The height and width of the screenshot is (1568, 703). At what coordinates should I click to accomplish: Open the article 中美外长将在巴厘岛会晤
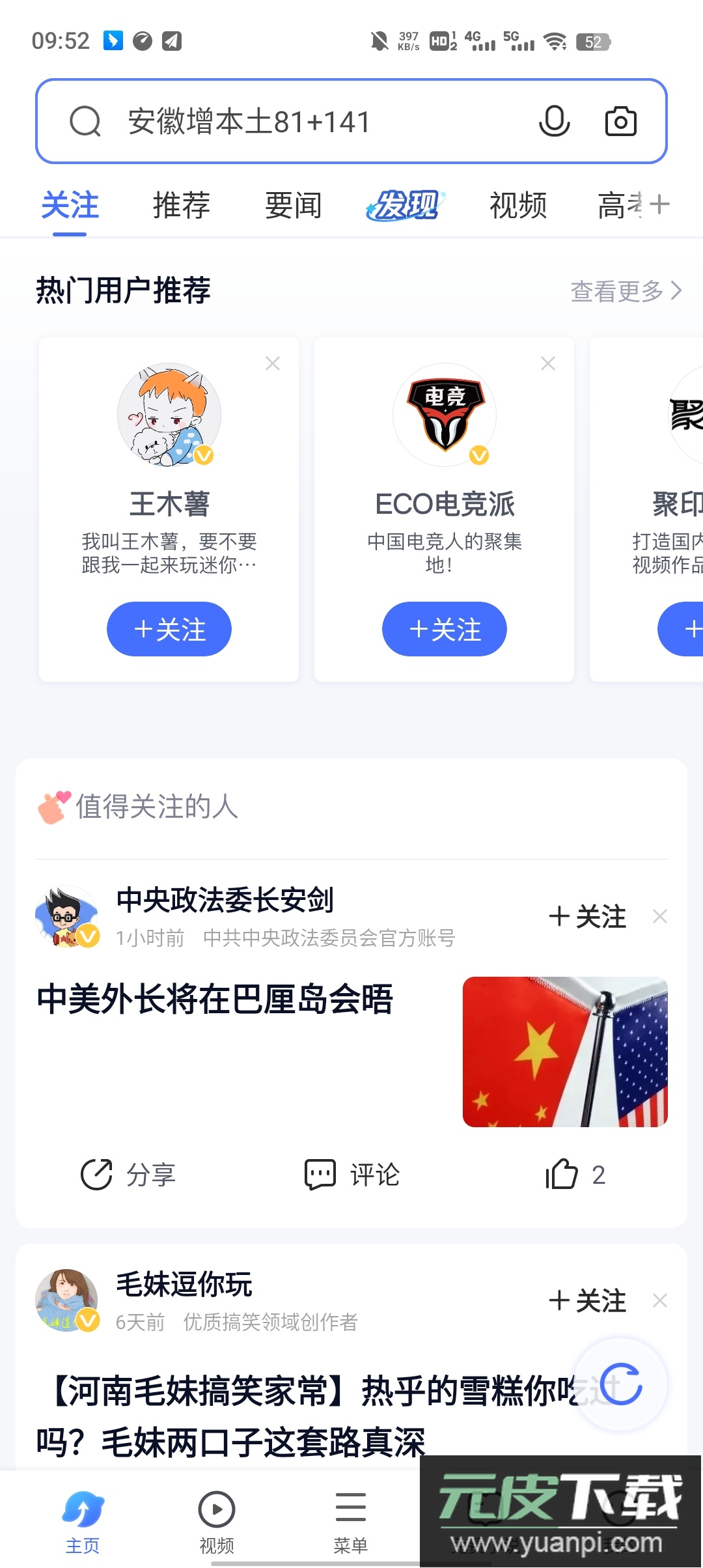[x=215, y=1001]
